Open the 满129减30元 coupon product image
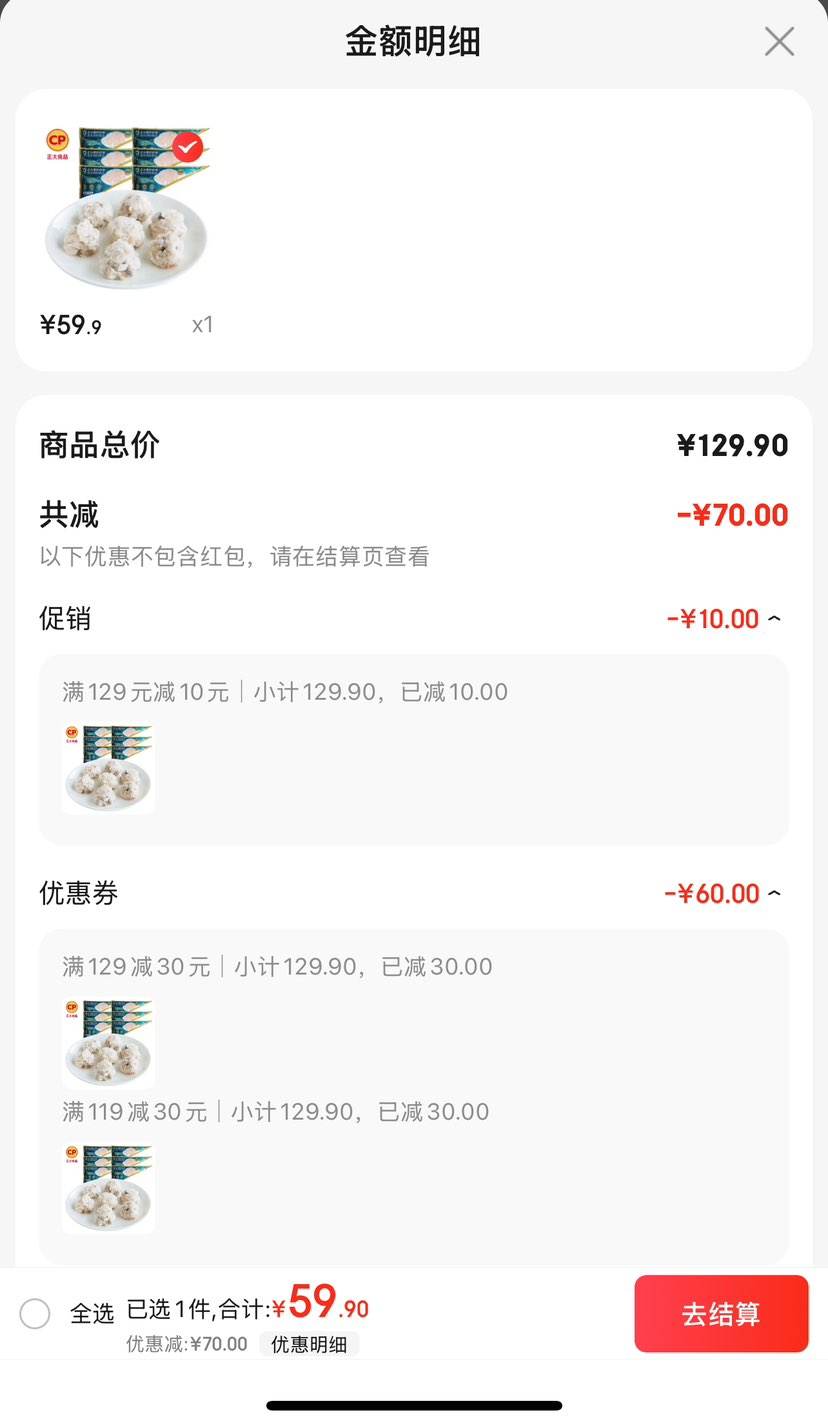The height and width of the screenshot is (1426, 828). [x=107, y=1043]
